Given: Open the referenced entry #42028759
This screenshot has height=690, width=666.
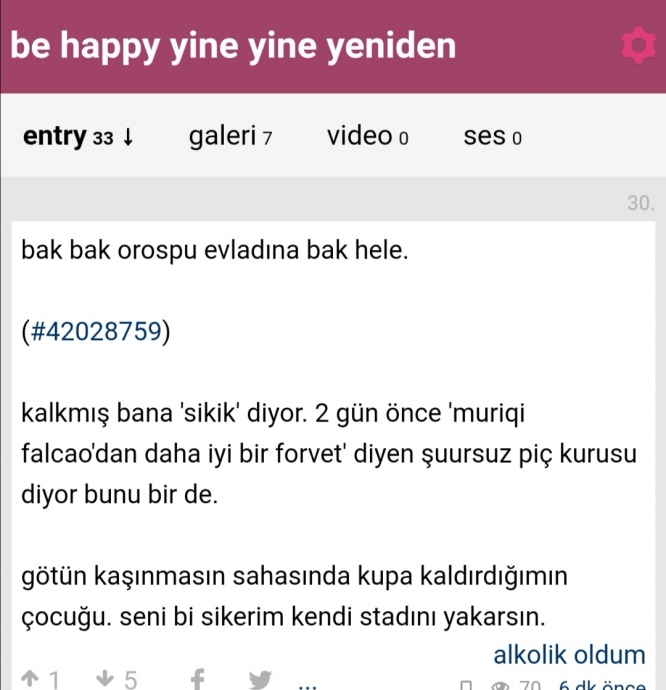Looking at the screenshot, I should tap(95, 332).
